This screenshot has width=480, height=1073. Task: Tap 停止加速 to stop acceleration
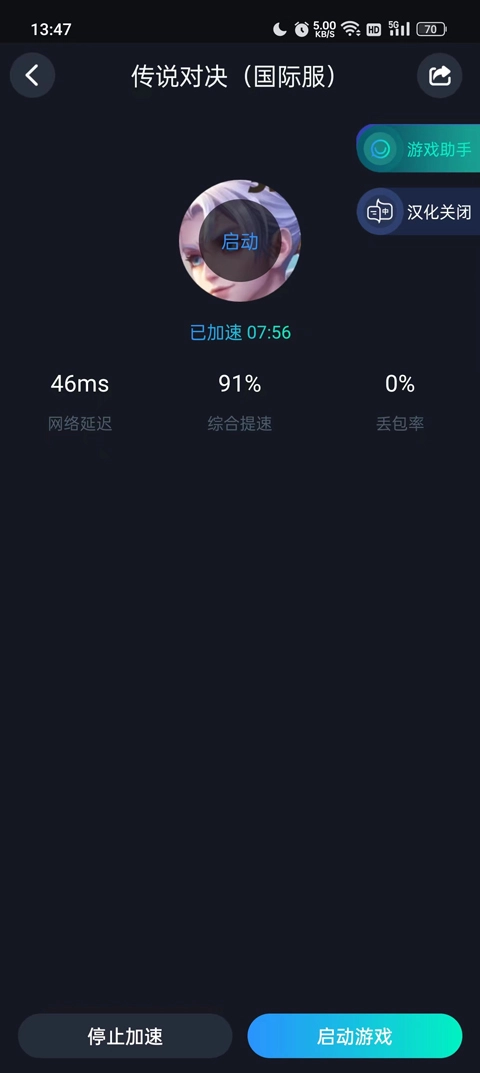coord(125,1036)
